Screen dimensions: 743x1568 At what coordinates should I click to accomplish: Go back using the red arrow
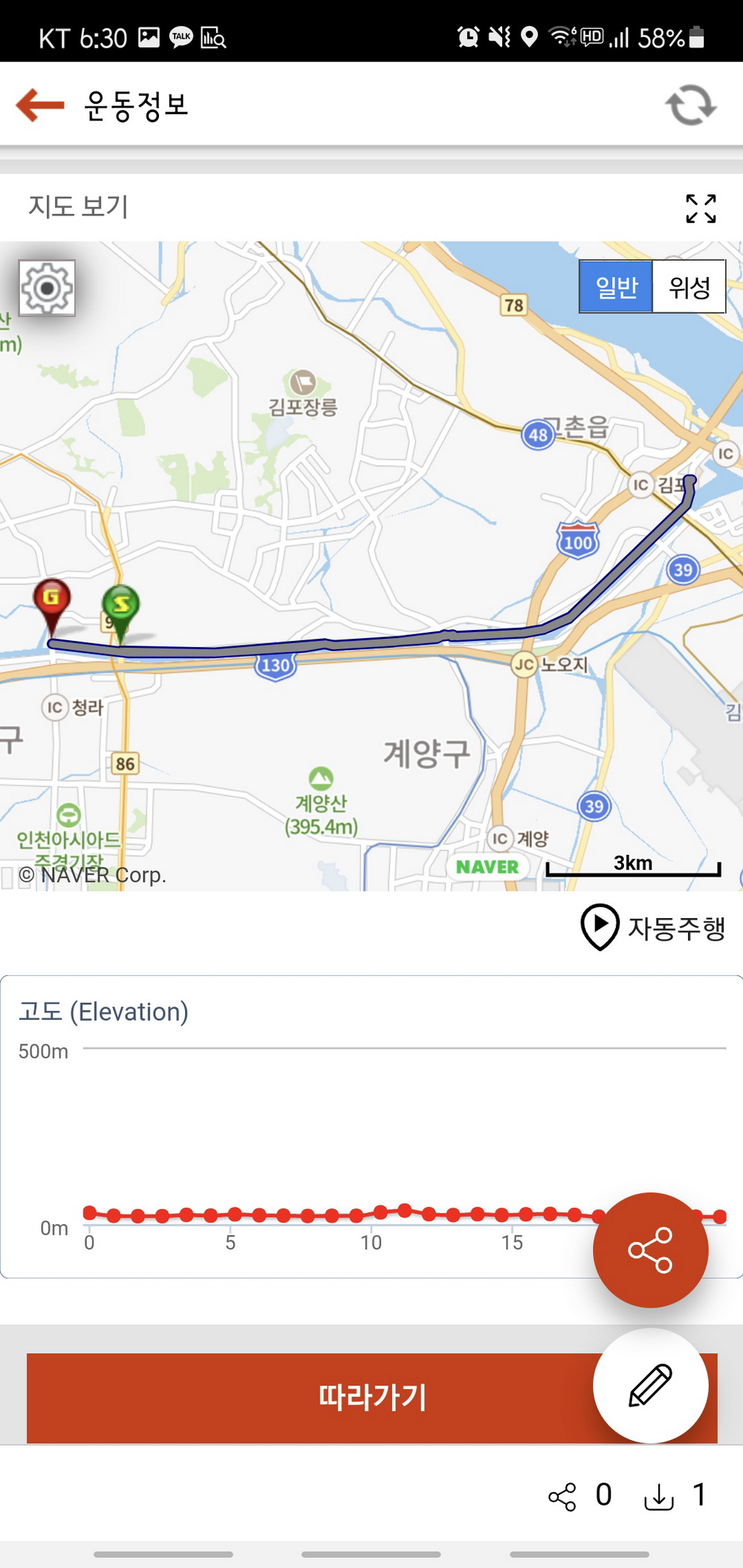[40, 105]
